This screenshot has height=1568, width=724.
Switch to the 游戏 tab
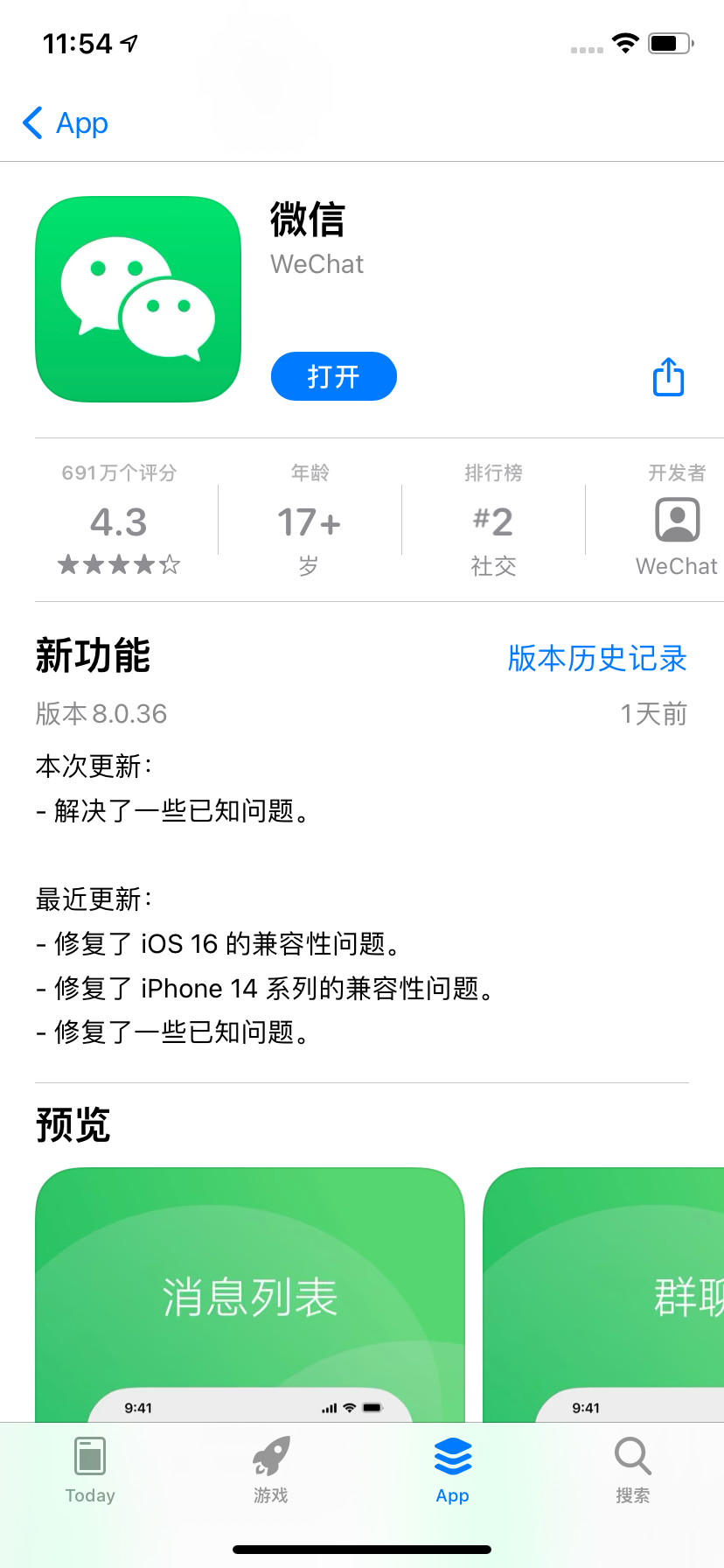[x=271, y=1470]
